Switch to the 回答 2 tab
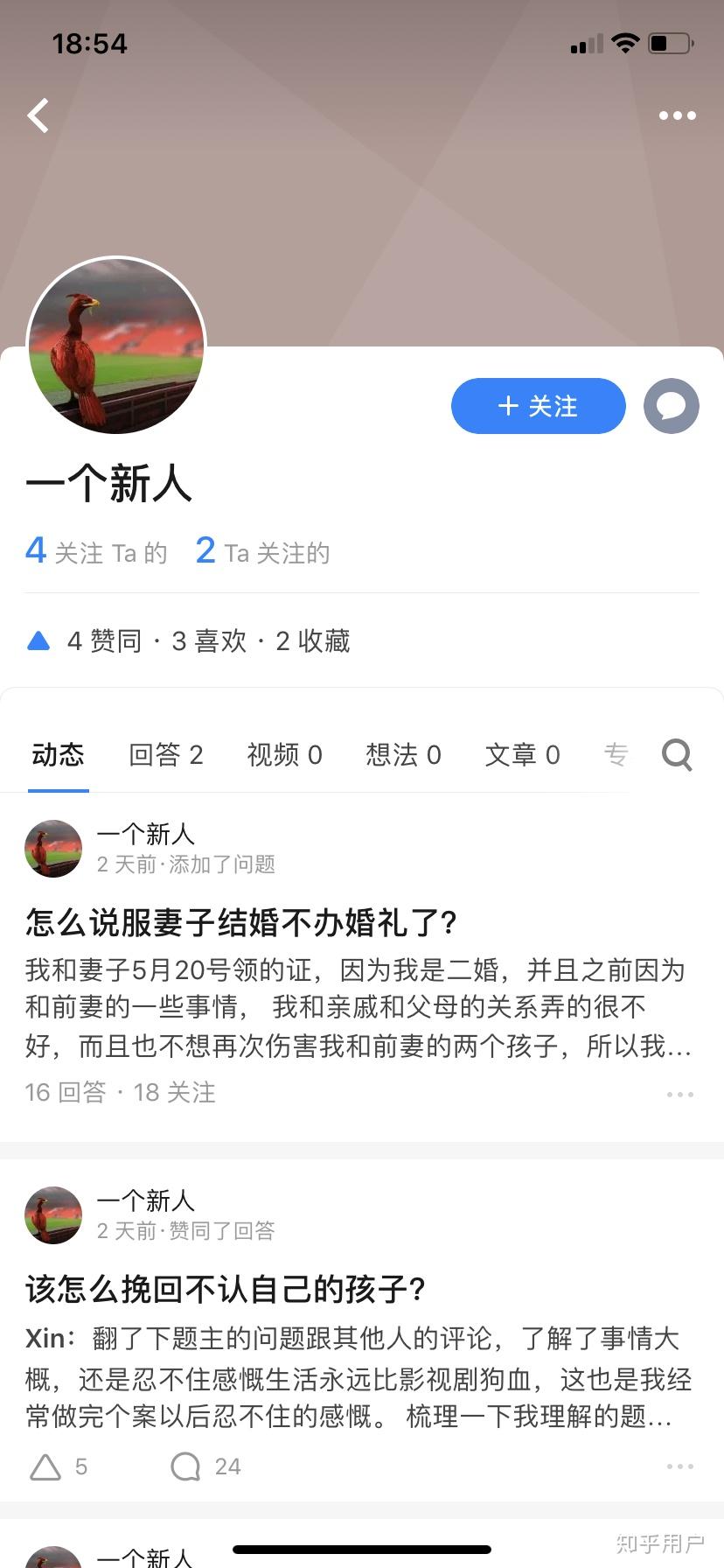 click(166, 754)
